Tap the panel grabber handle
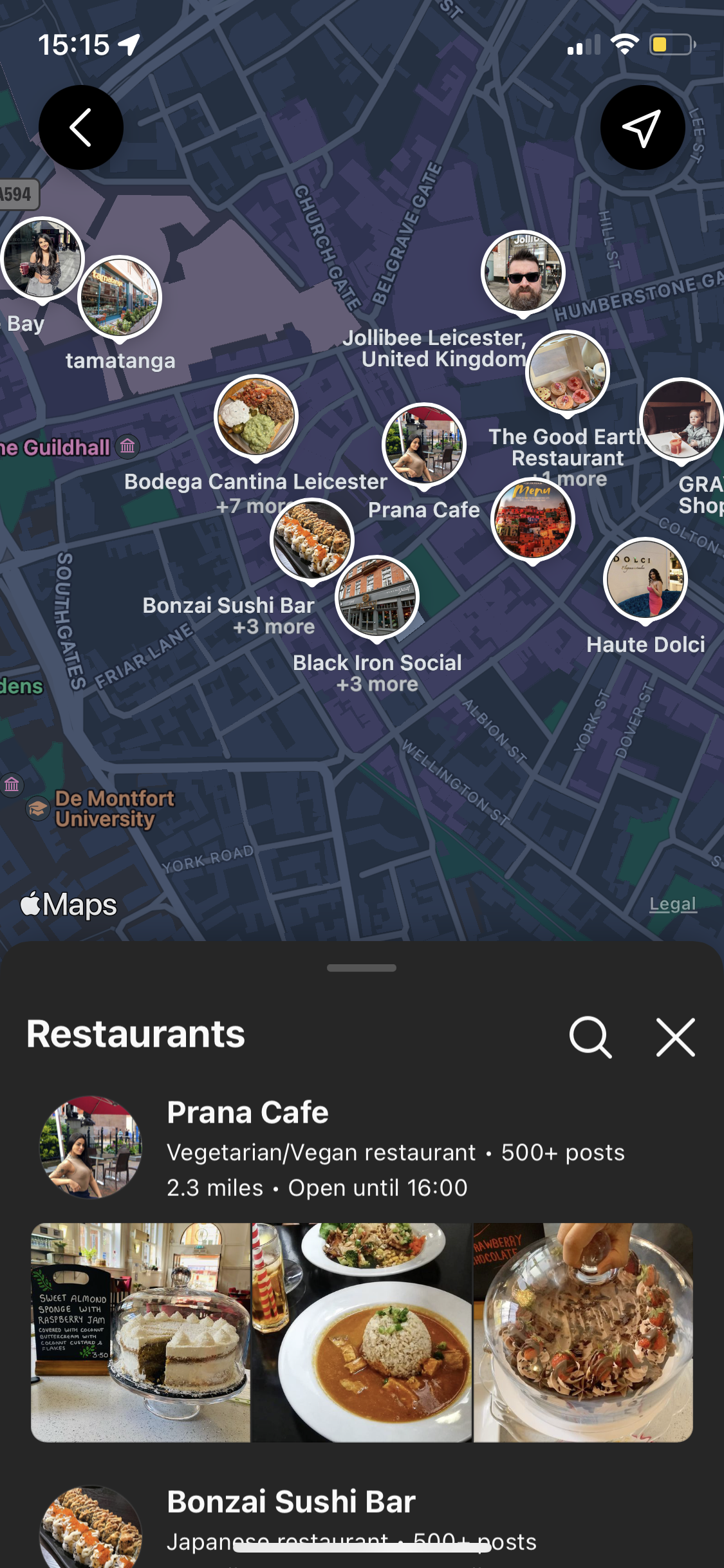724x1568 pixels. coord(362,967)
